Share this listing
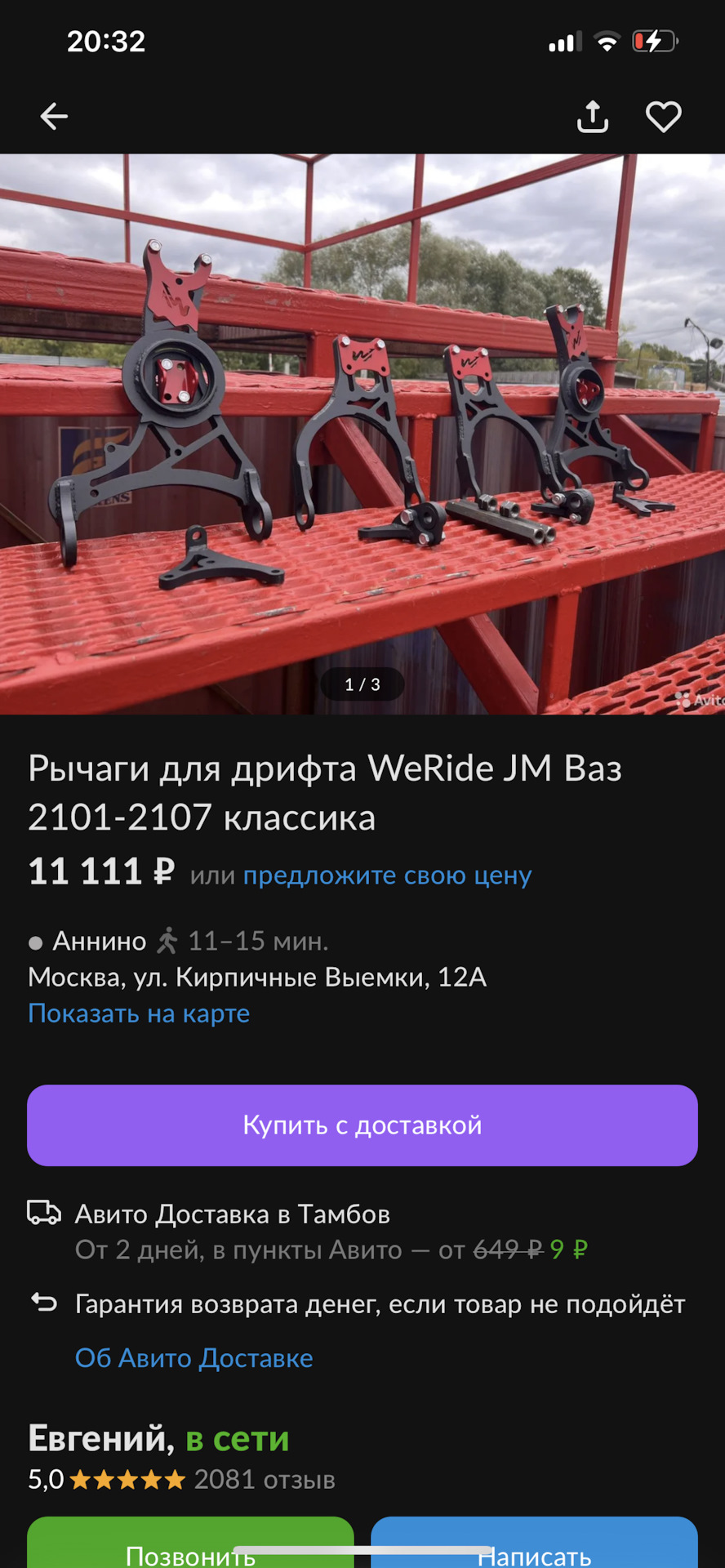Screen dimensions: 725x1568 tap(593, 117)
